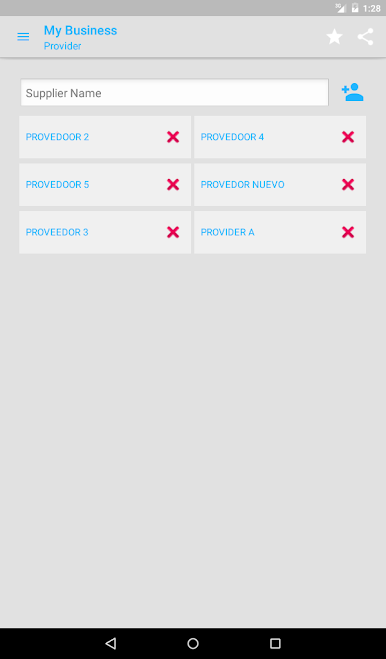Go back with the system back button
Viewport: 386px width, 659px height.
tap(111, 643)
